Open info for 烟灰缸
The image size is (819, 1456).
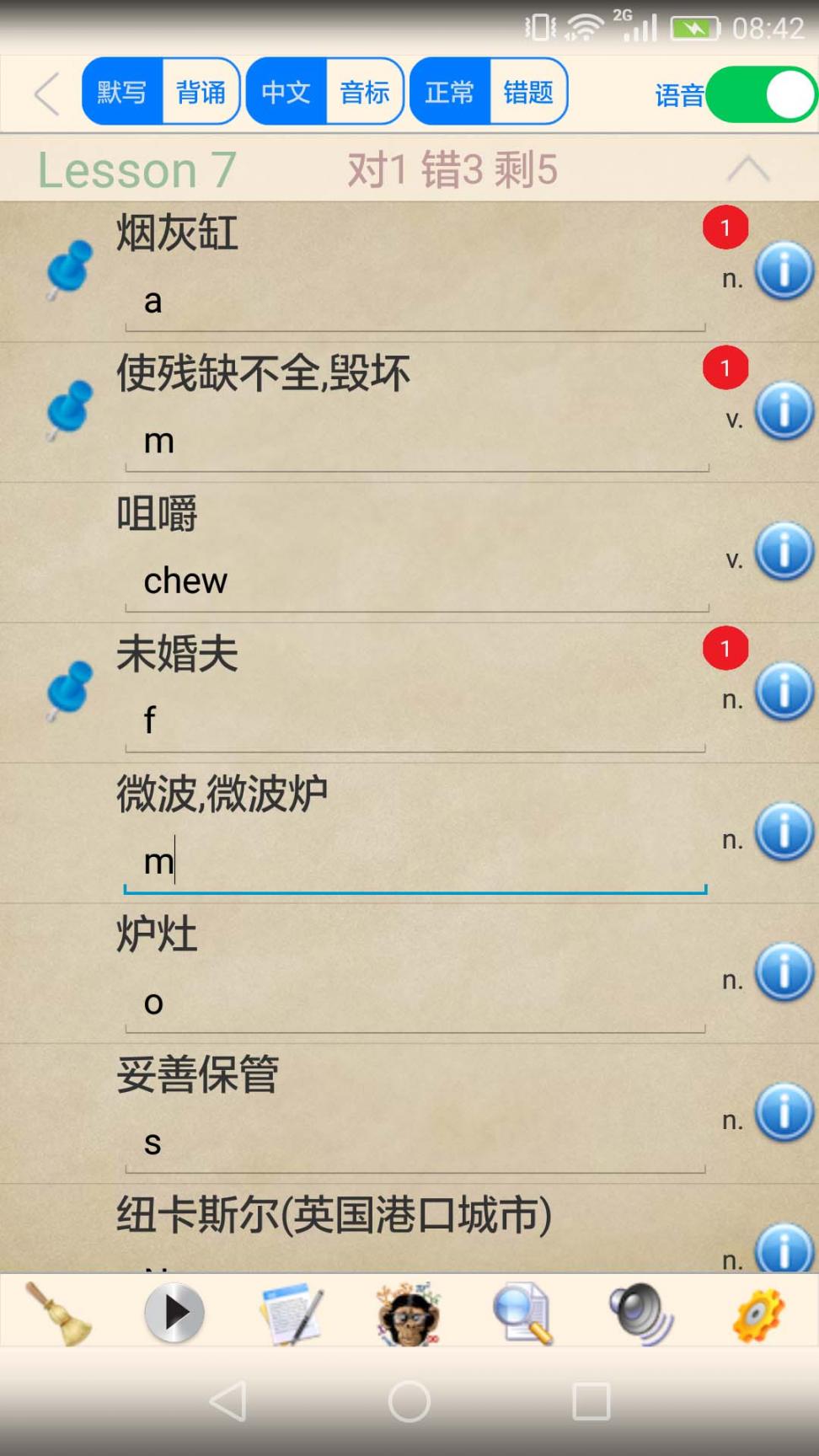click(784, 271)
